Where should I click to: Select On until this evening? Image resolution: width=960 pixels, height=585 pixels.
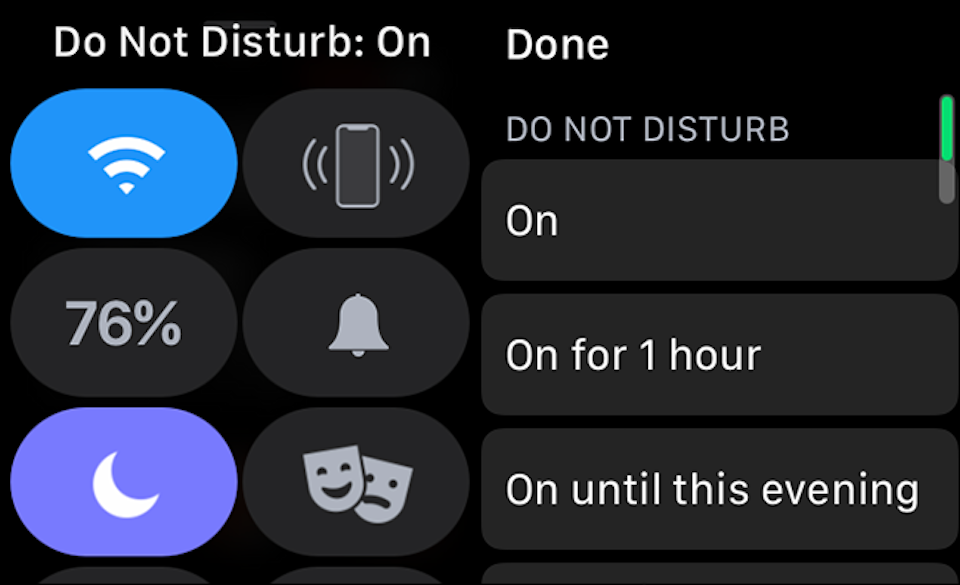point(720,489)
